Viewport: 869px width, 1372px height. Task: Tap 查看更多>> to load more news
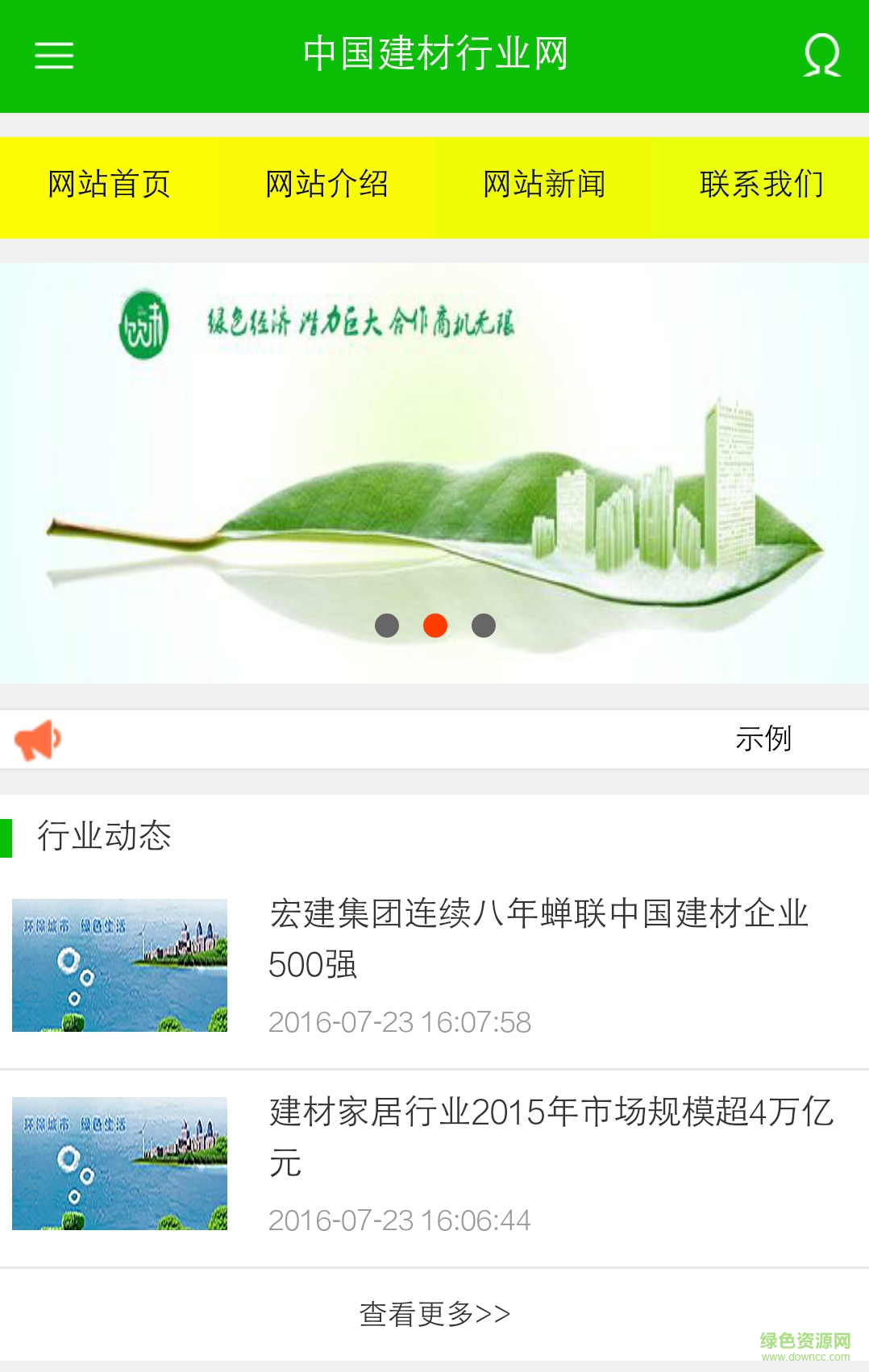tap(434, 1312)
